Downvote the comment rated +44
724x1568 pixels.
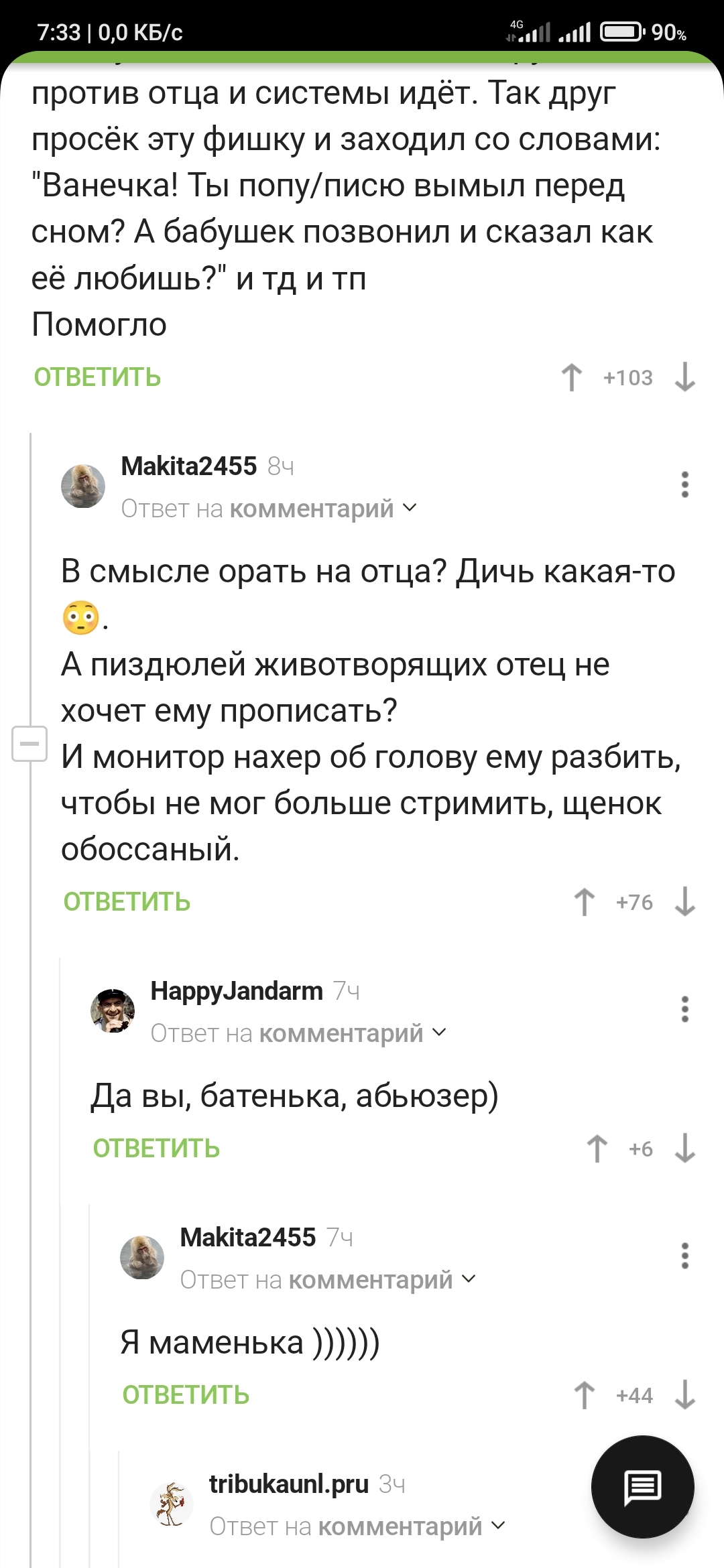pyautogui.click(x=685, y=1395)
